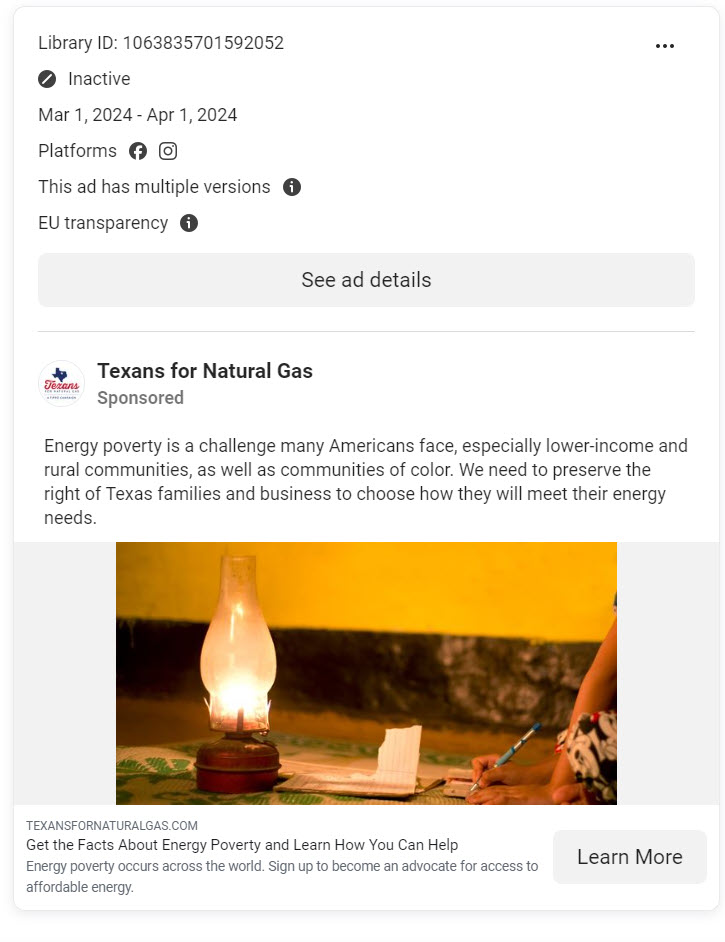
Task: Open See ad details
Action: [366, 280]
